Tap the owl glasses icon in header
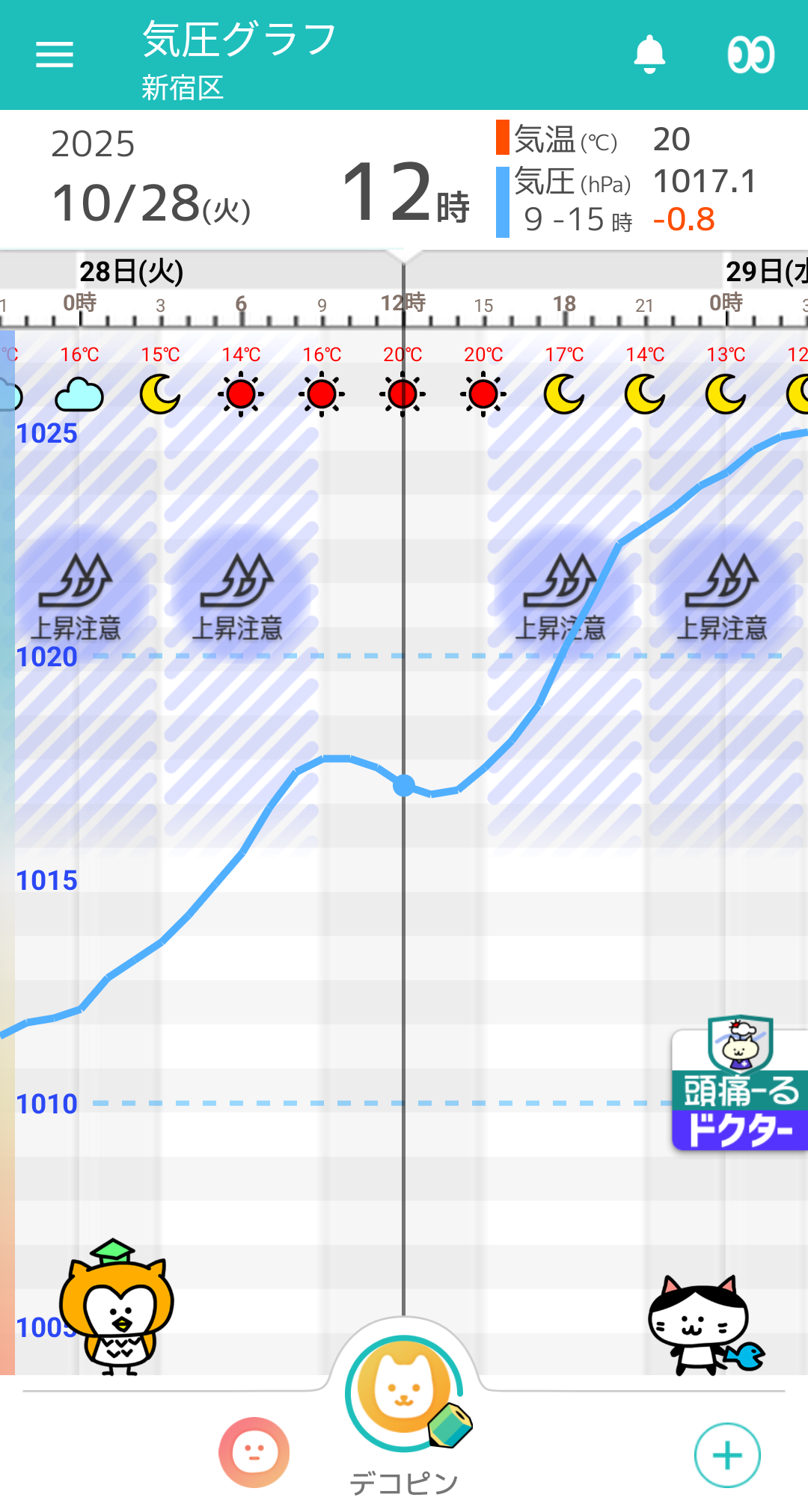 (x=750, y=55)
